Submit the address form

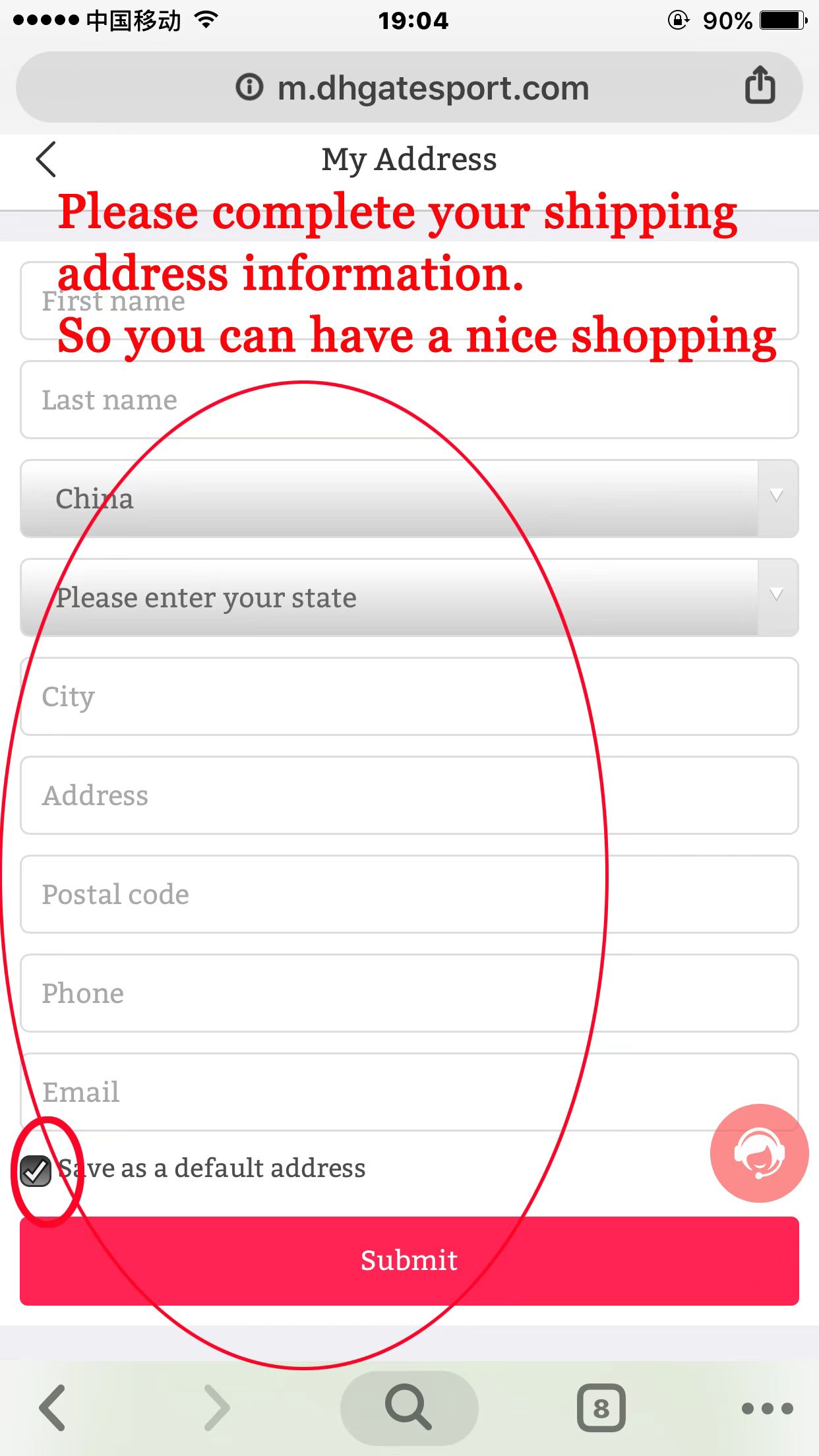(x=409, y=1261)
